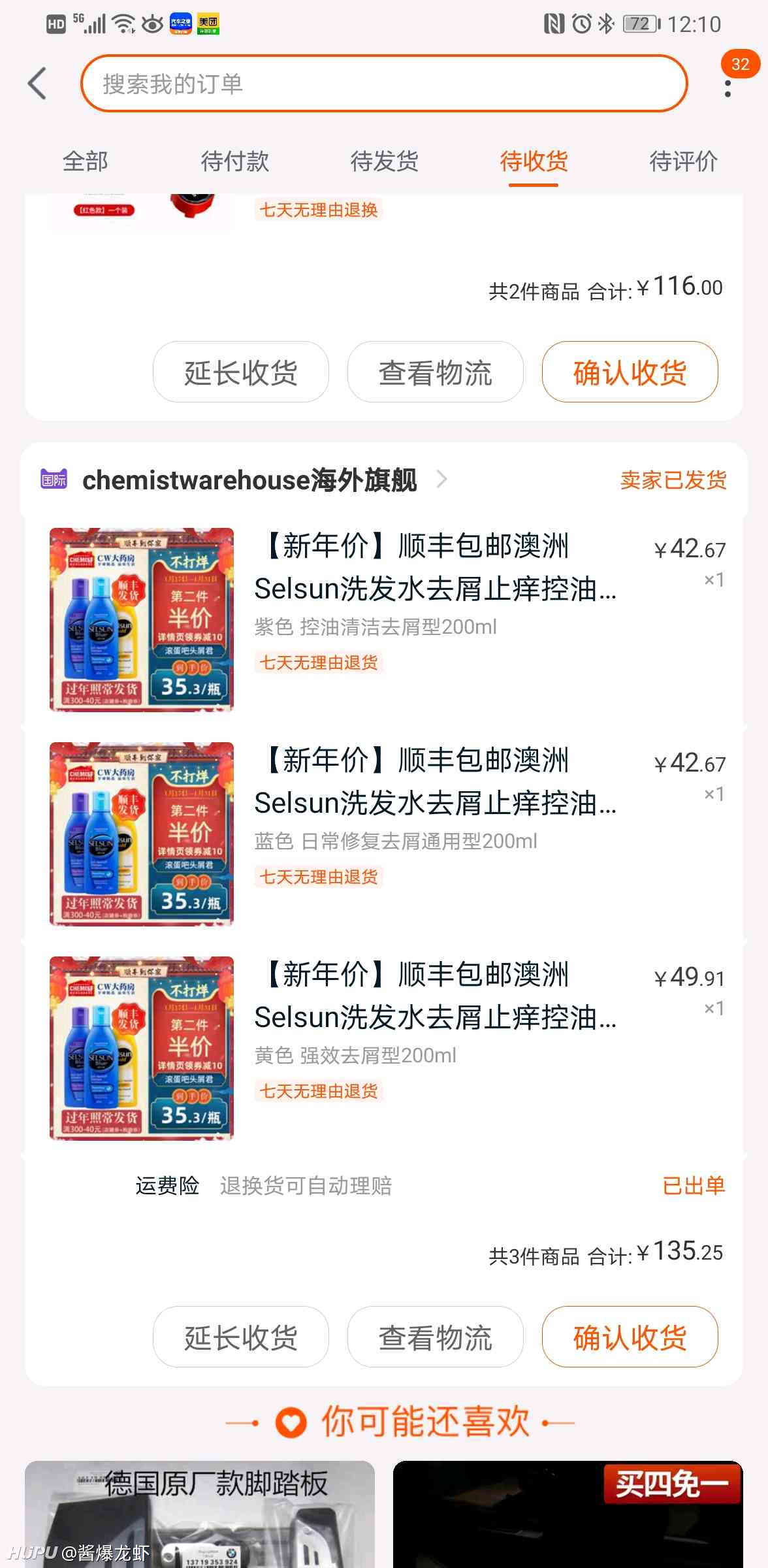Switch to the 待付款 tab
Viewport: 768px width, 1568px height.
[x=234, y=161]
